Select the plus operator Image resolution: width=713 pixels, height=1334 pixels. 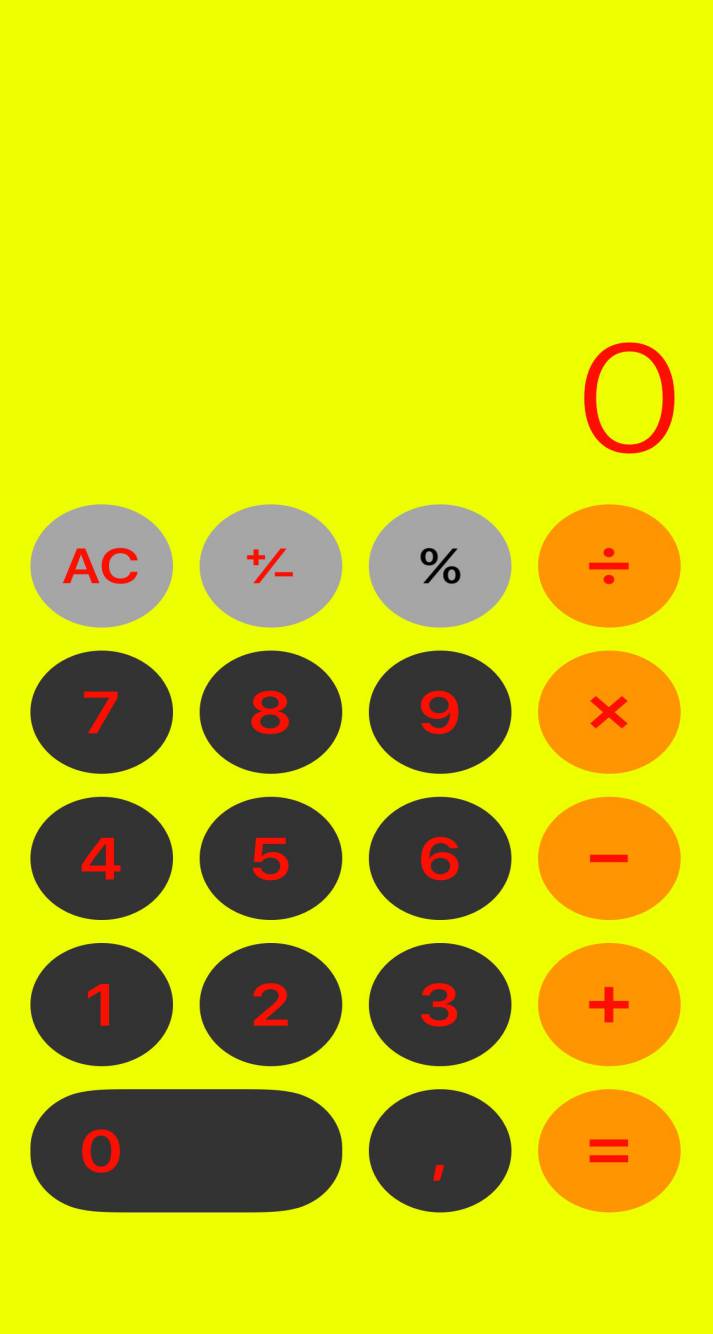click(609, 1004)
